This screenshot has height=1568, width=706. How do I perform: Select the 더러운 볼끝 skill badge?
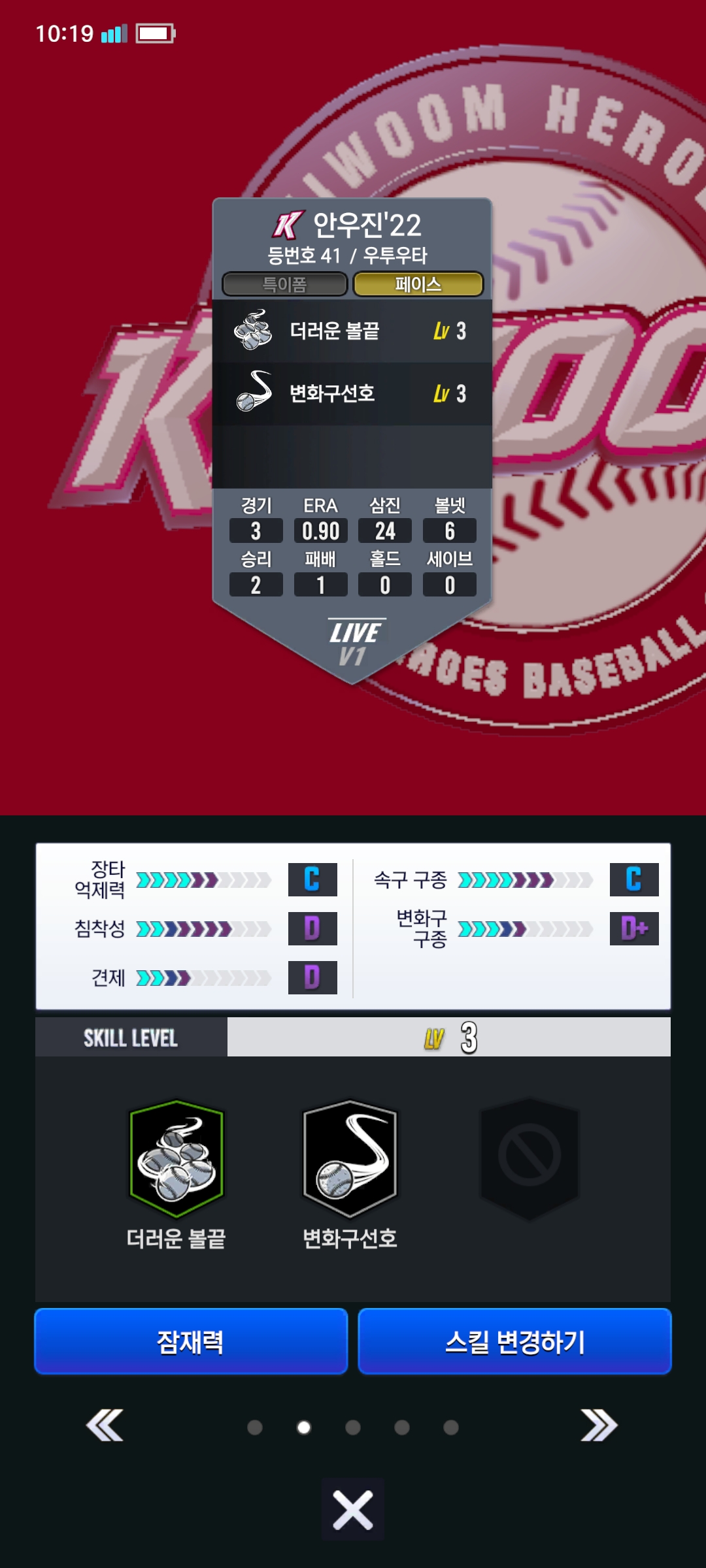tap(176, 1159)
